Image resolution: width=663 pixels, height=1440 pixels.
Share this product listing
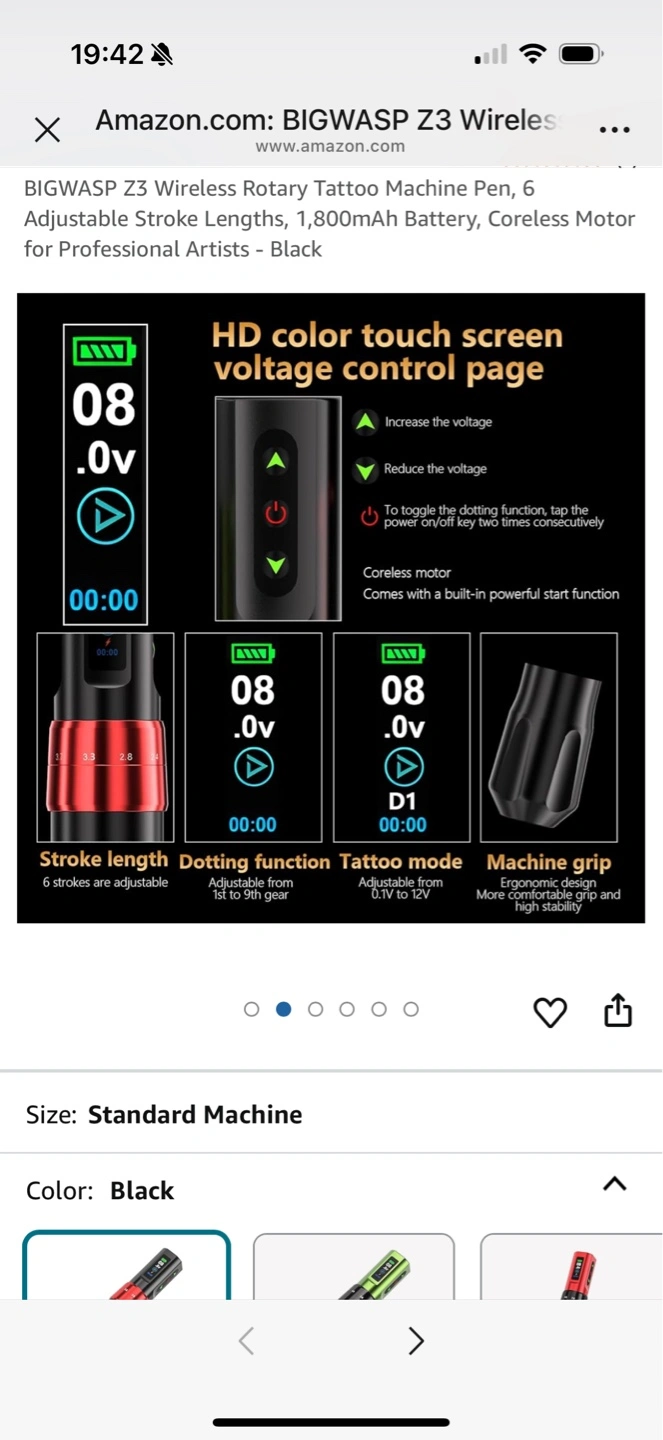pyautogui.click(x=618, y=1010)
